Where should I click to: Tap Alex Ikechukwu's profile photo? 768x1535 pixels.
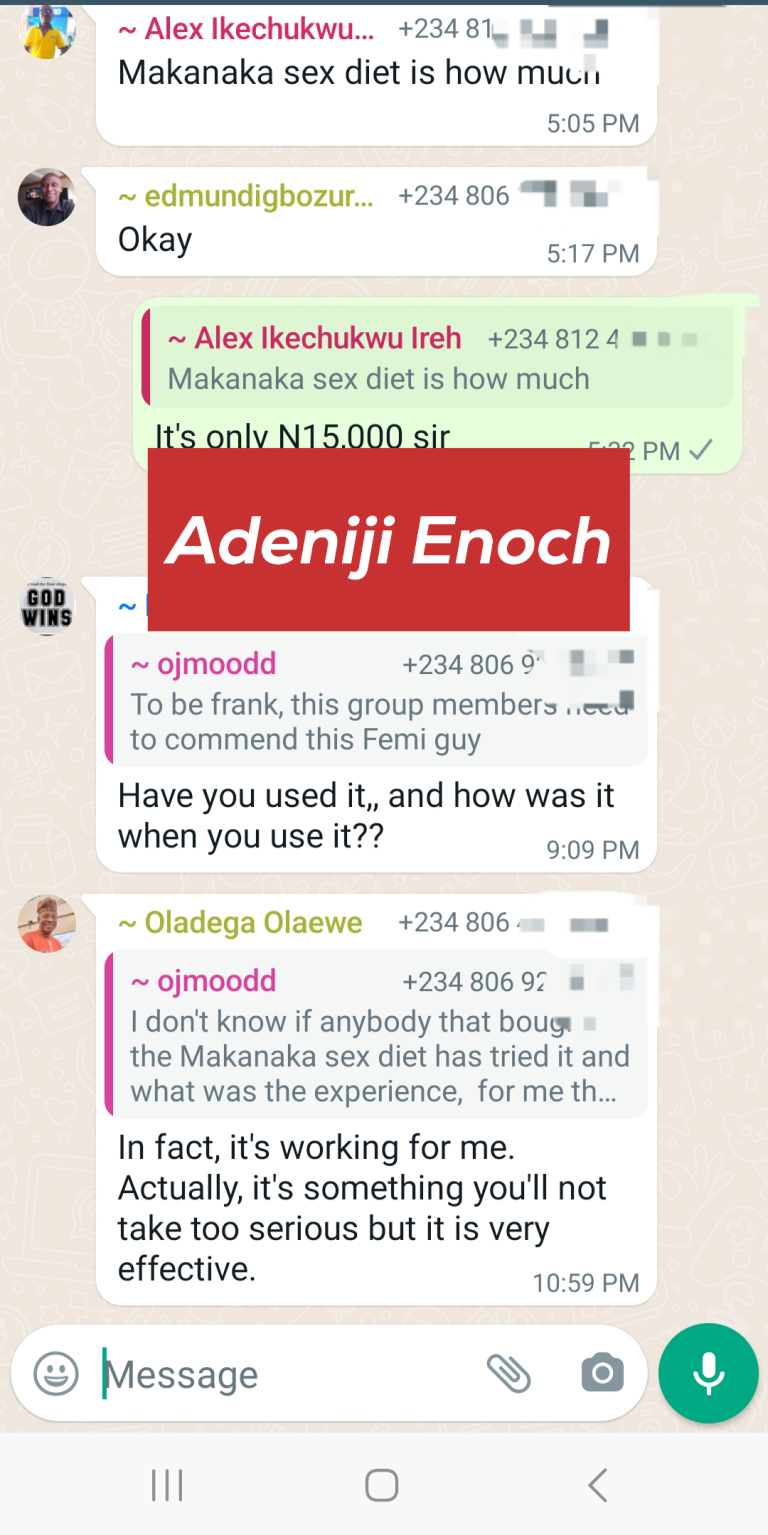47,30
